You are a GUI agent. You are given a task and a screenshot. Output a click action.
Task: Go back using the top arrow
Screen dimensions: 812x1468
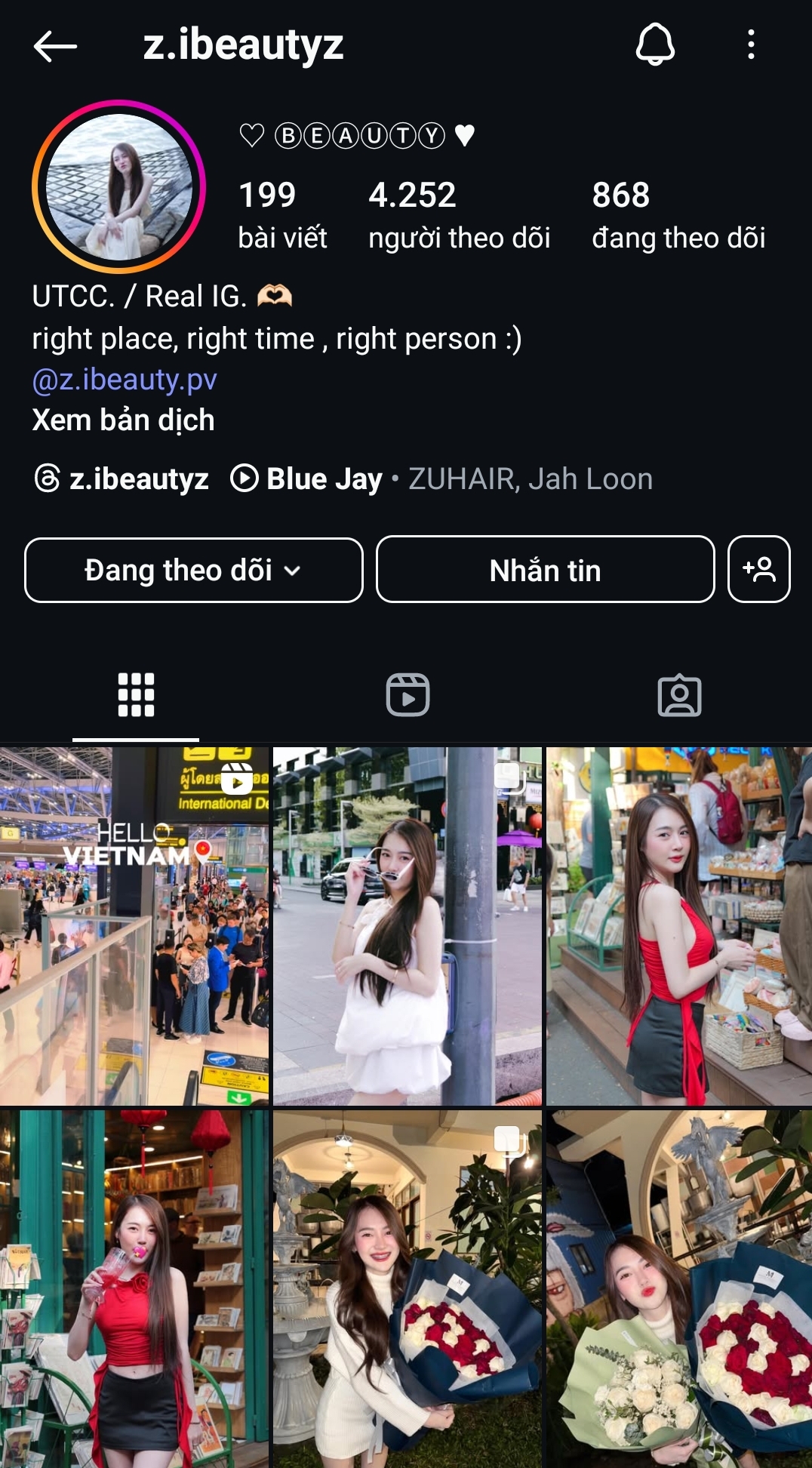[x=55, y=46]
